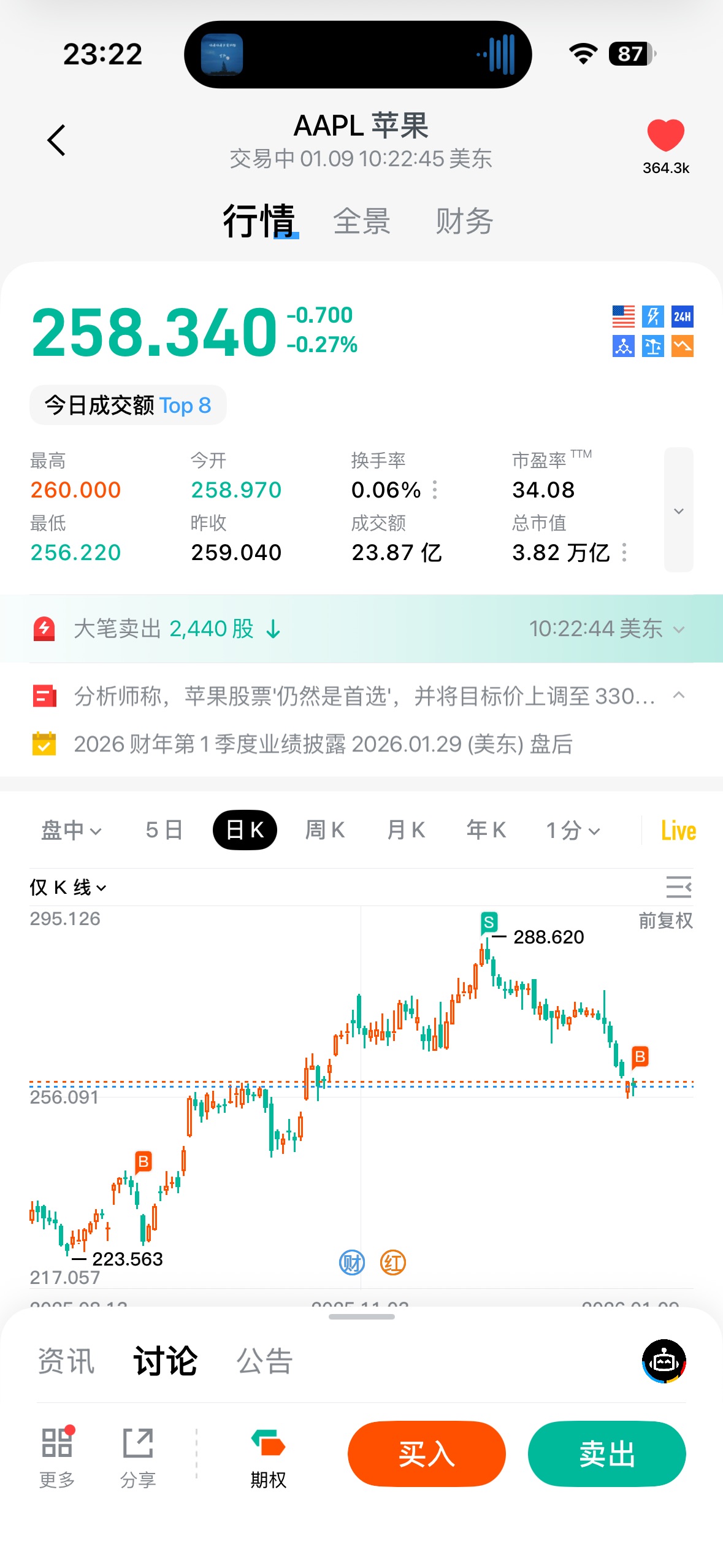Switch to the 全景 tab

point(362,221)
